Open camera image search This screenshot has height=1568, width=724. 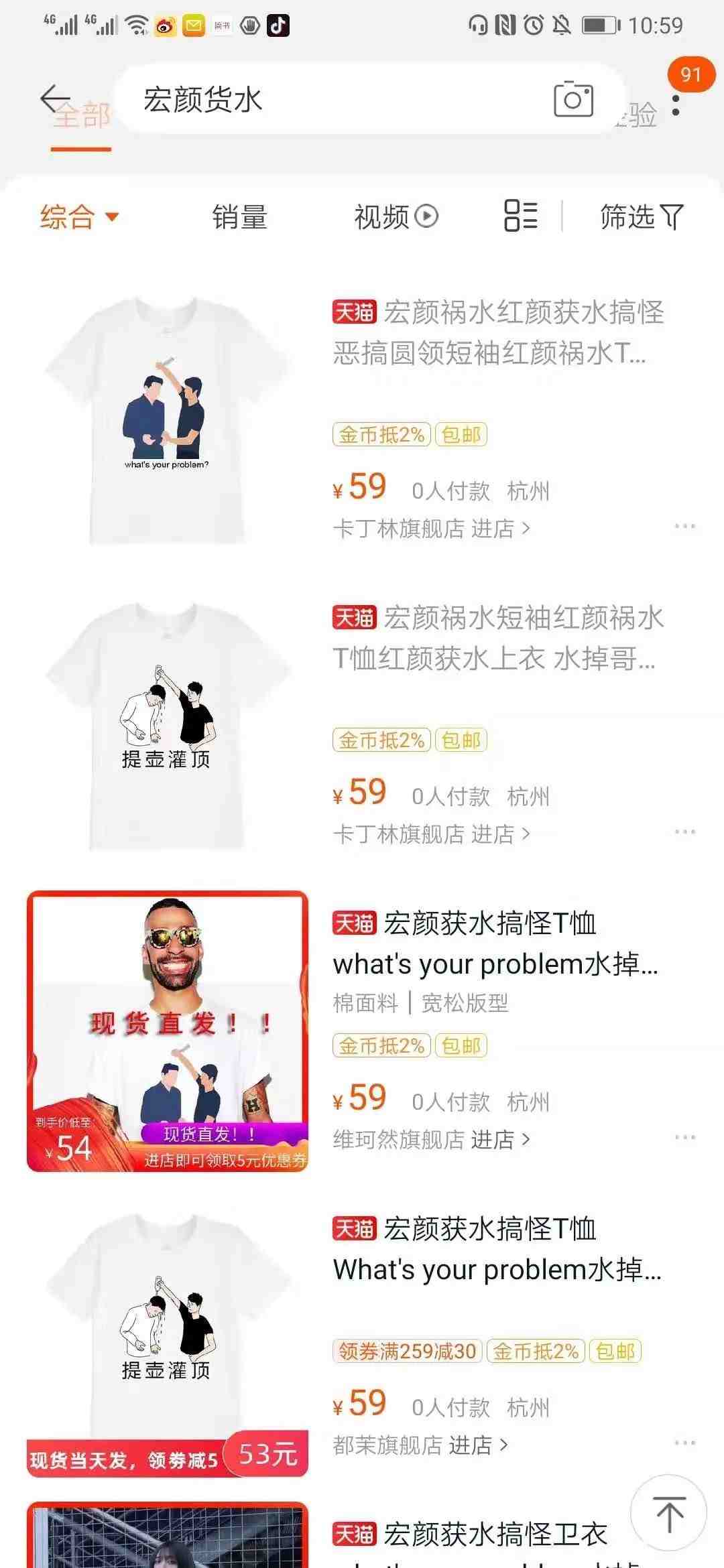pyautogui.click(x=573, y=100)
